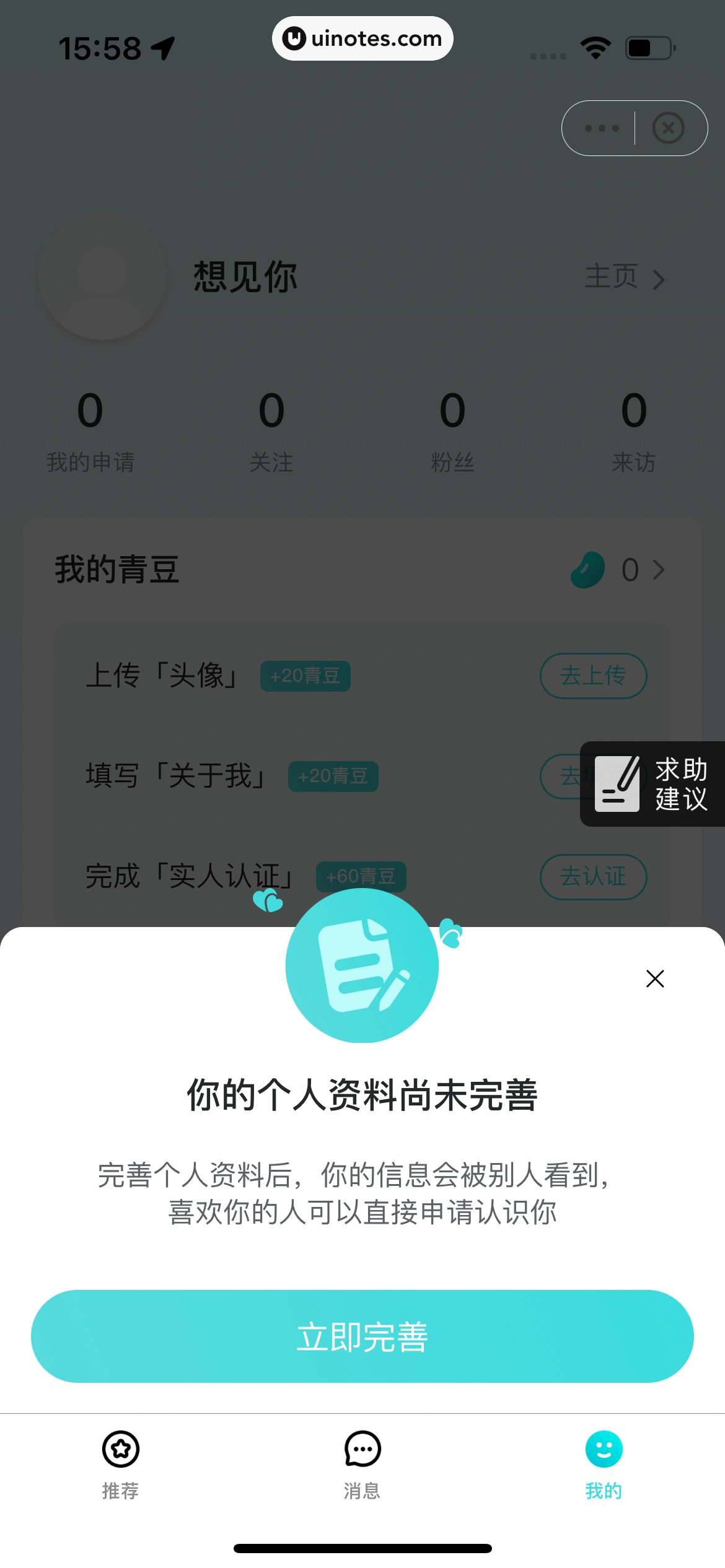Tap 去认证 beside 完成「实人认证」
Image resolution: width=725 pixels, height=1568 pixels.
(594, 877)
